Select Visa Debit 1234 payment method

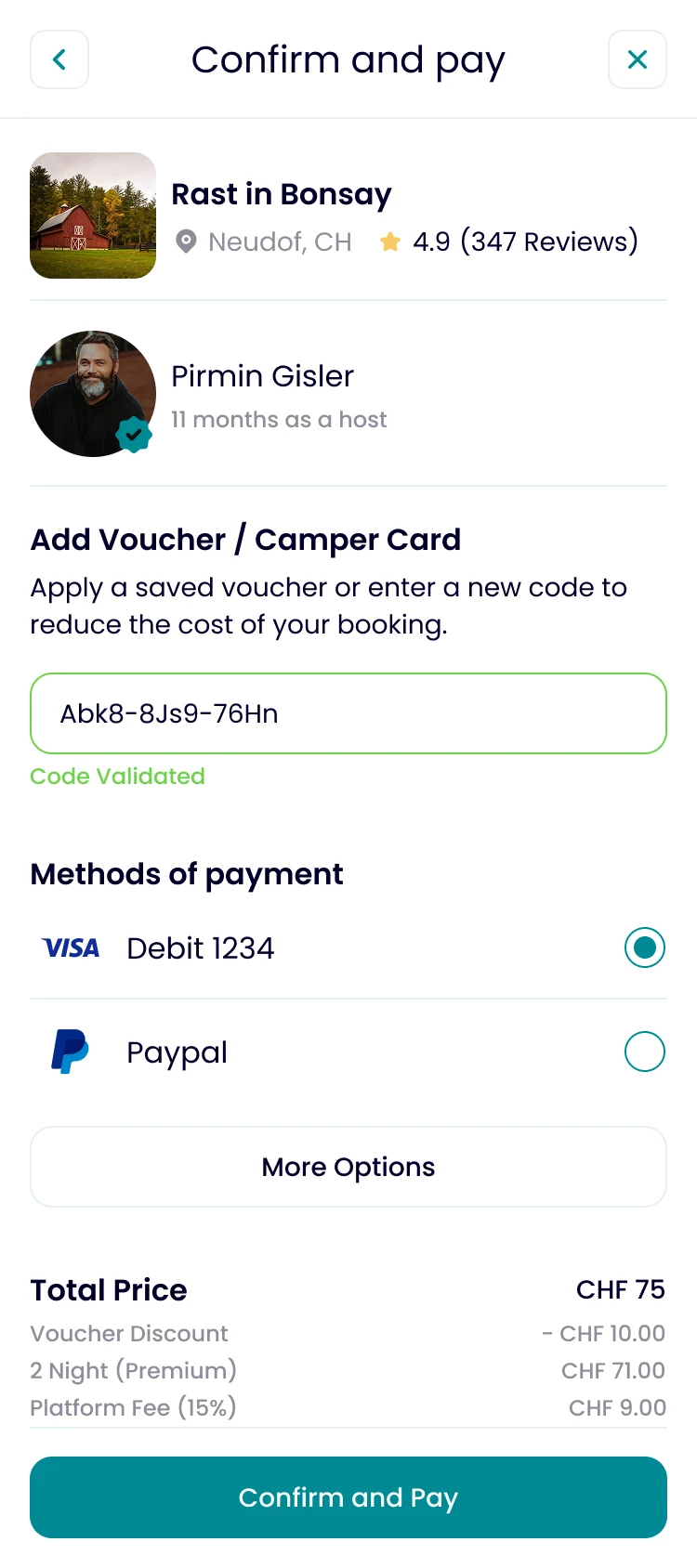point(348,947)
